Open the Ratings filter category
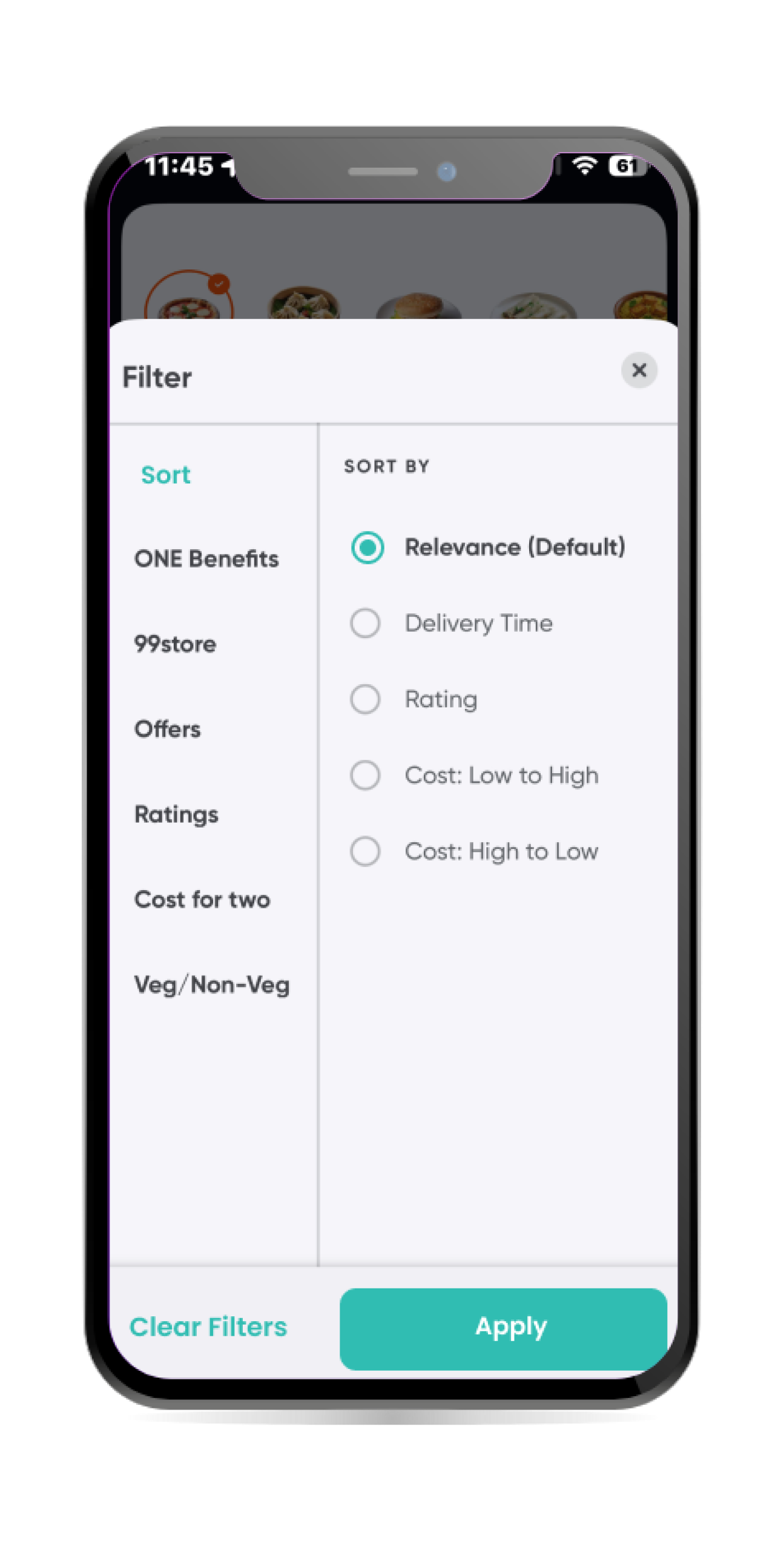The height and width of the screenshot is (1550, 784). click(176, 814)
